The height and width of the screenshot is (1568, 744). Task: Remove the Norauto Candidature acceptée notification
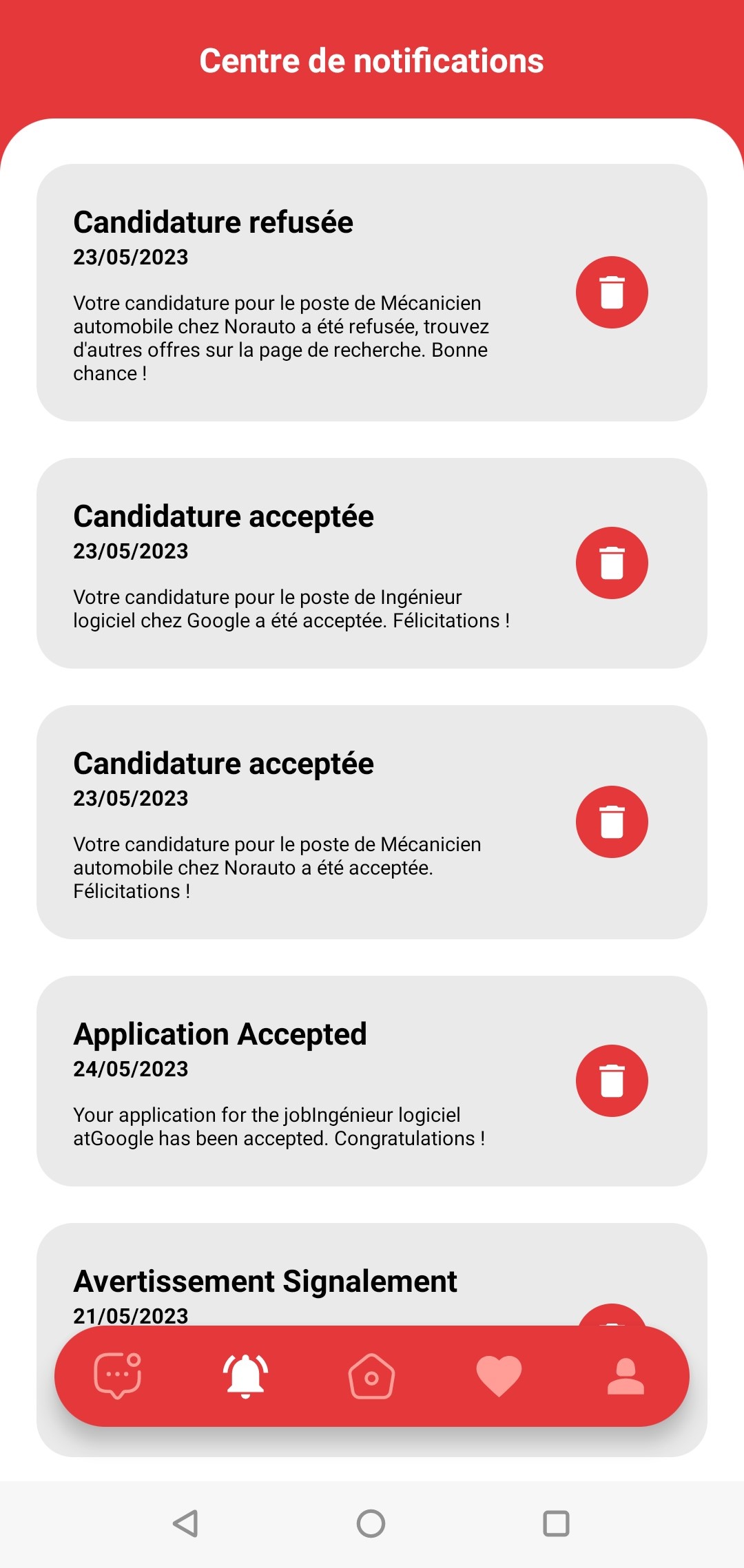point(612,822)
